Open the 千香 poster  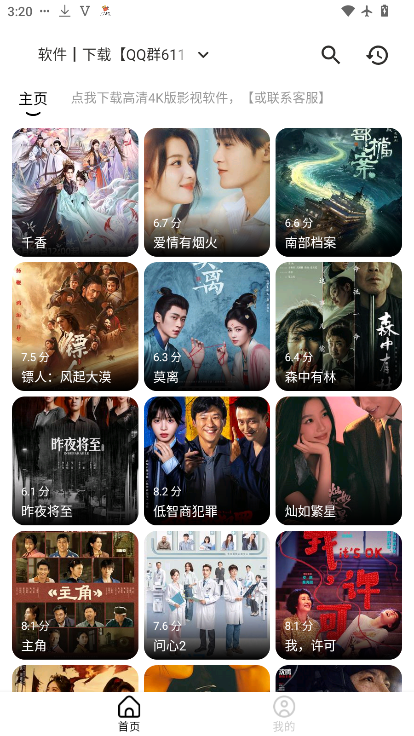point(75,192)
